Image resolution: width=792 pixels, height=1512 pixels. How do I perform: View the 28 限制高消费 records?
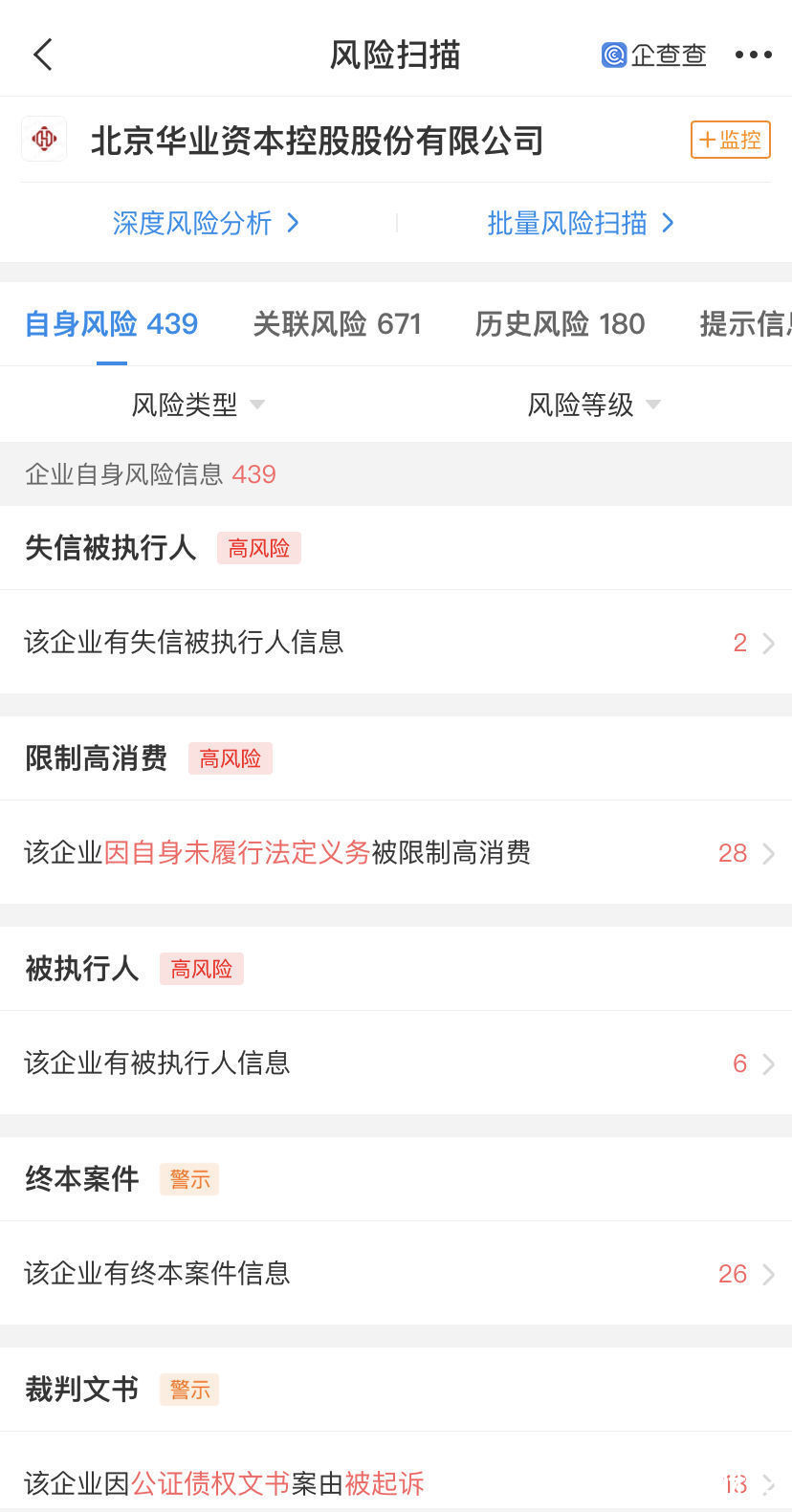(x=396, y=853)
